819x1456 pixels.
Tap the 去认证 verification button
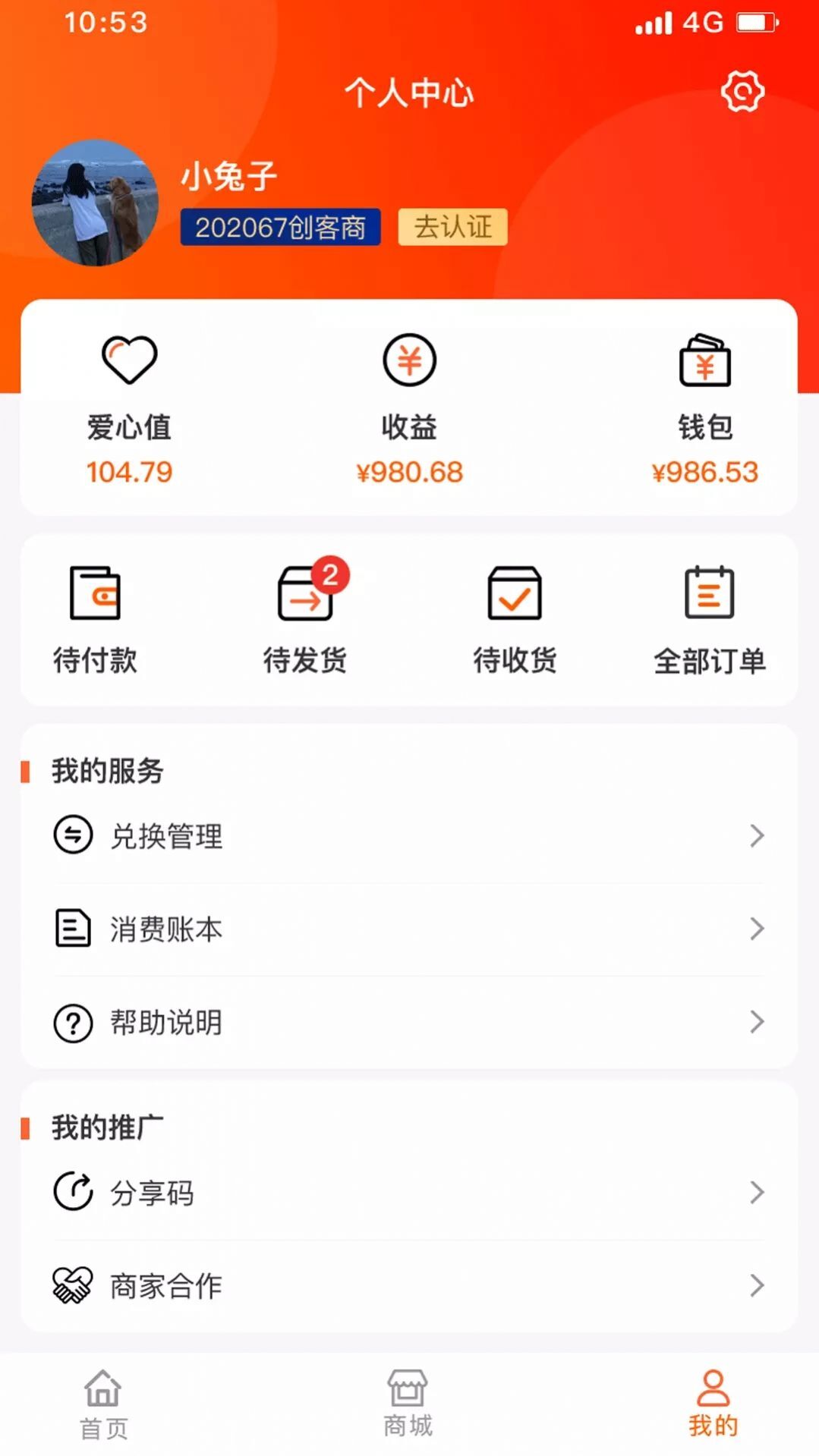452,226
